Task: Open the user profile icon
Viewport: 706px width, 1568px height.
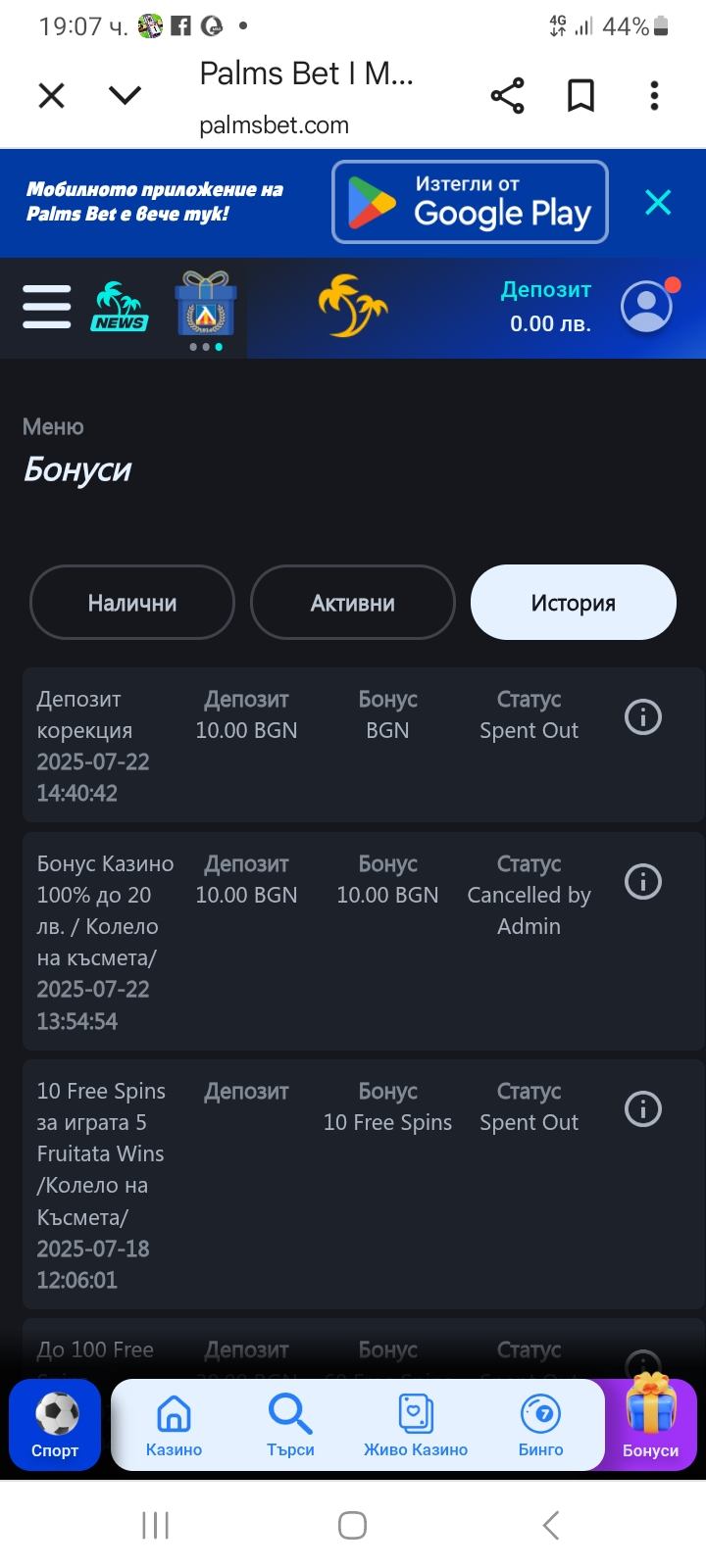Action: [647, 307]
